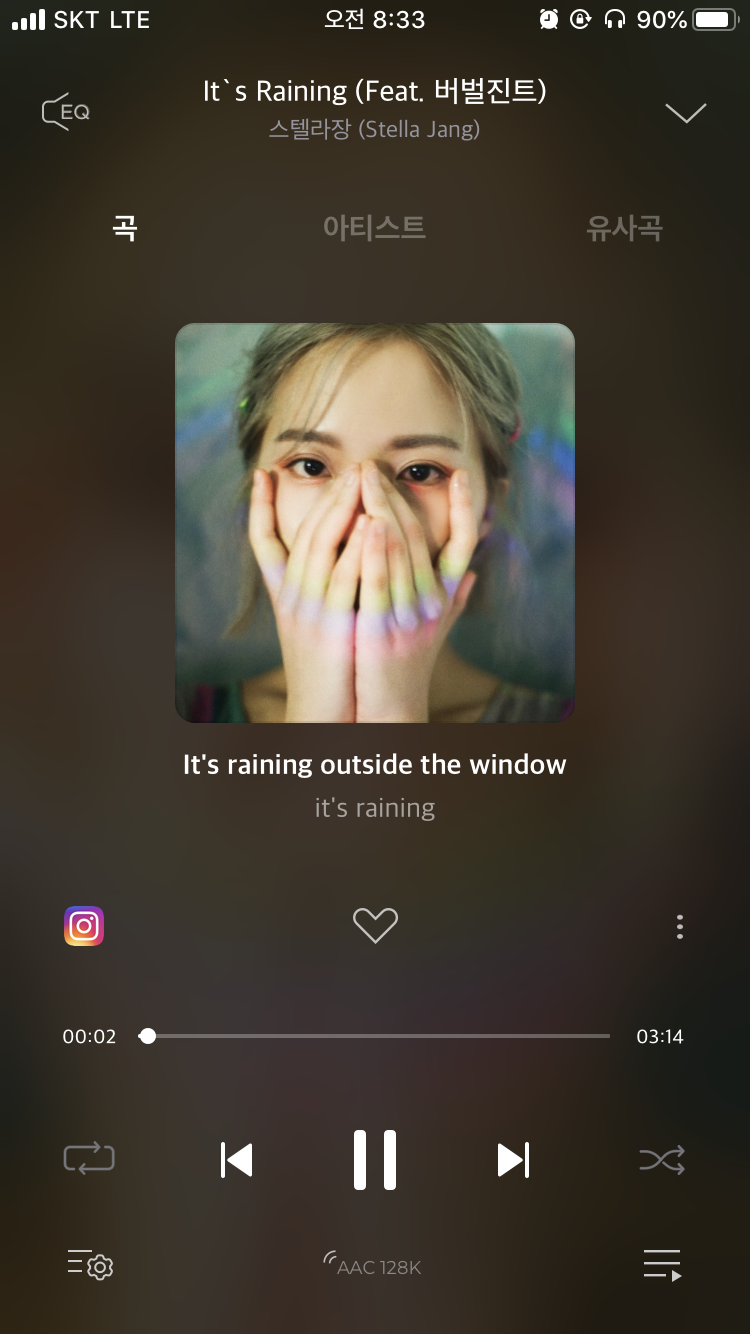Collapse the player with the down chevron

[686, 113]
